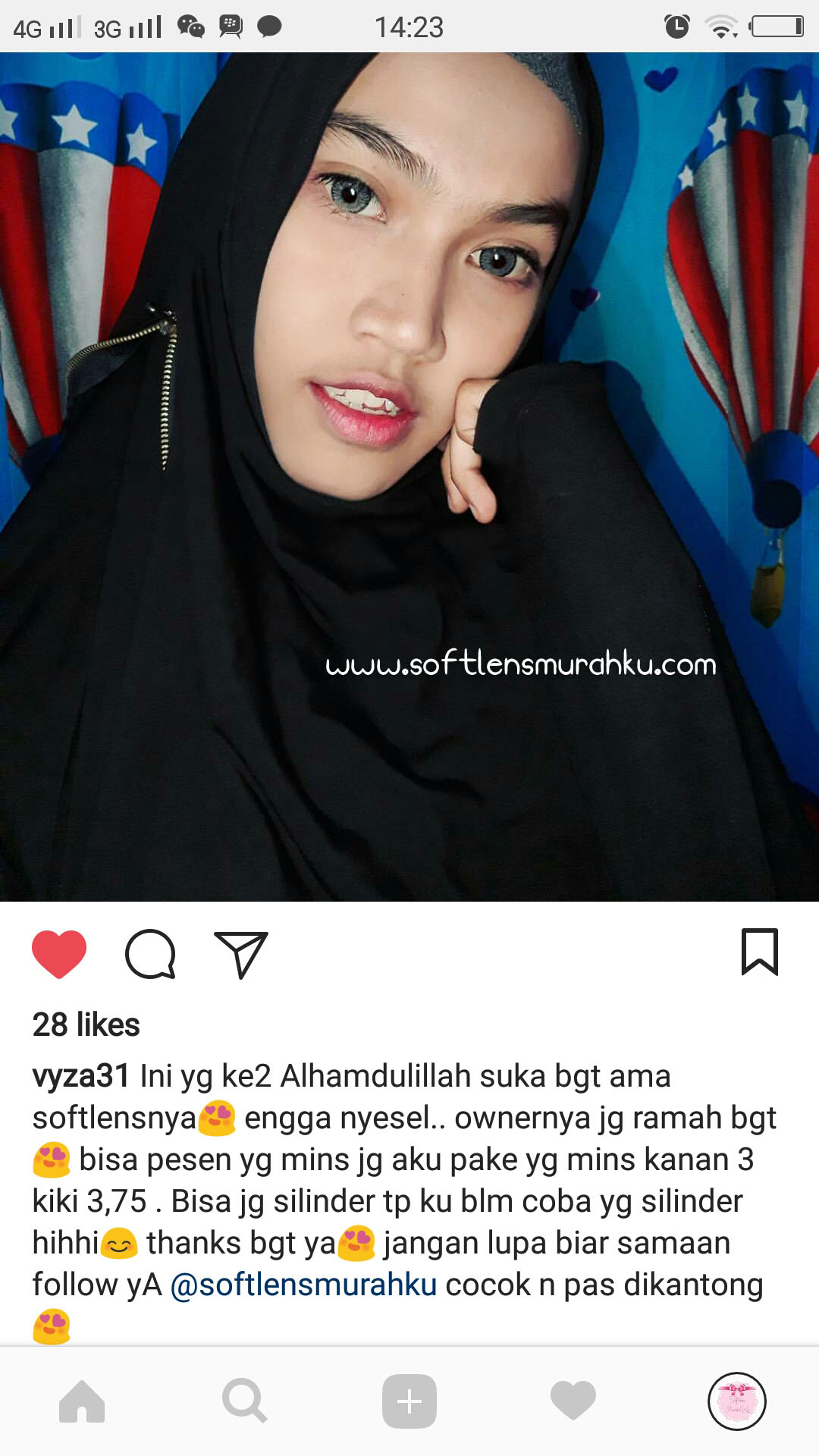Create a new post with the plus button
819x1456 pixels.
[409, 1401]
